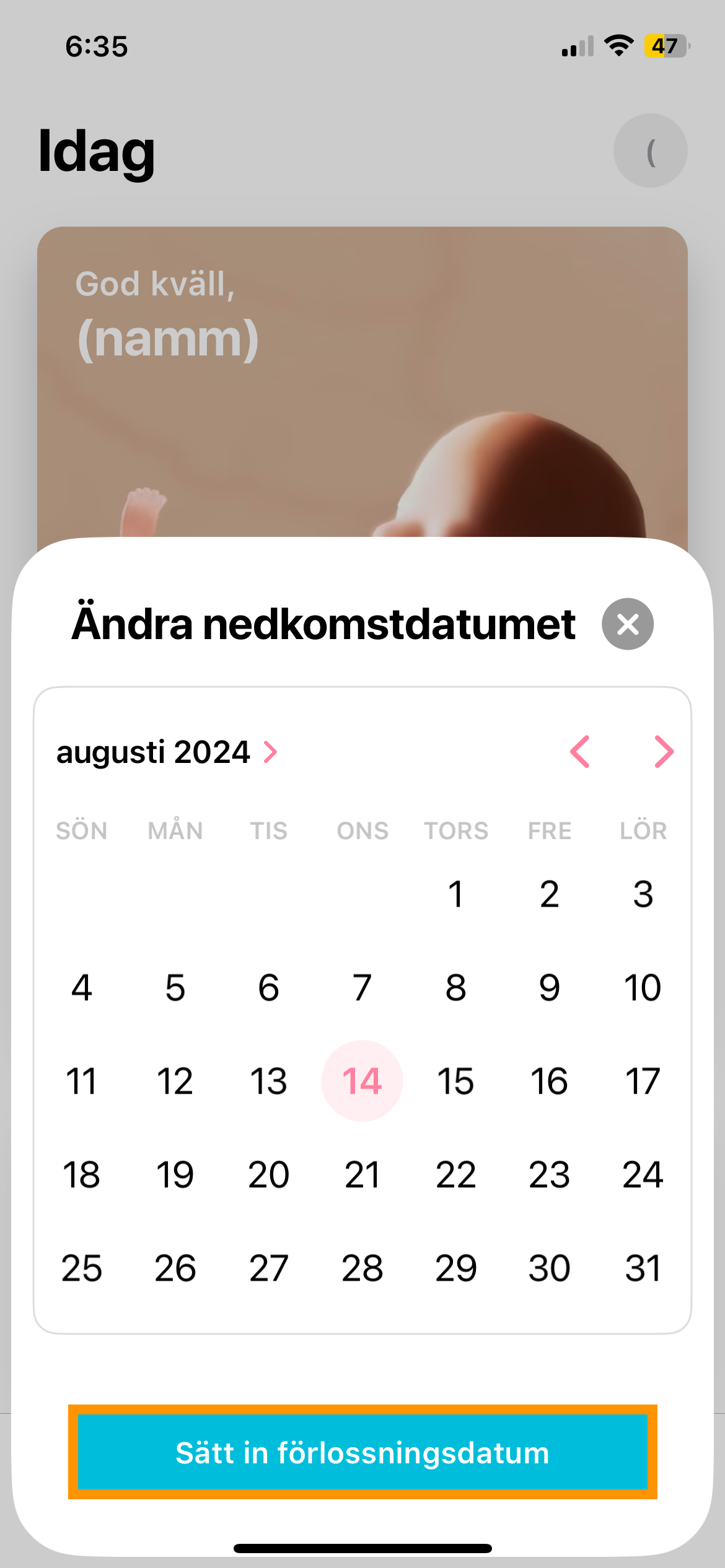Choose the 14th as due date
The height and width of the screenshot is (1568, 725).
362,1081
